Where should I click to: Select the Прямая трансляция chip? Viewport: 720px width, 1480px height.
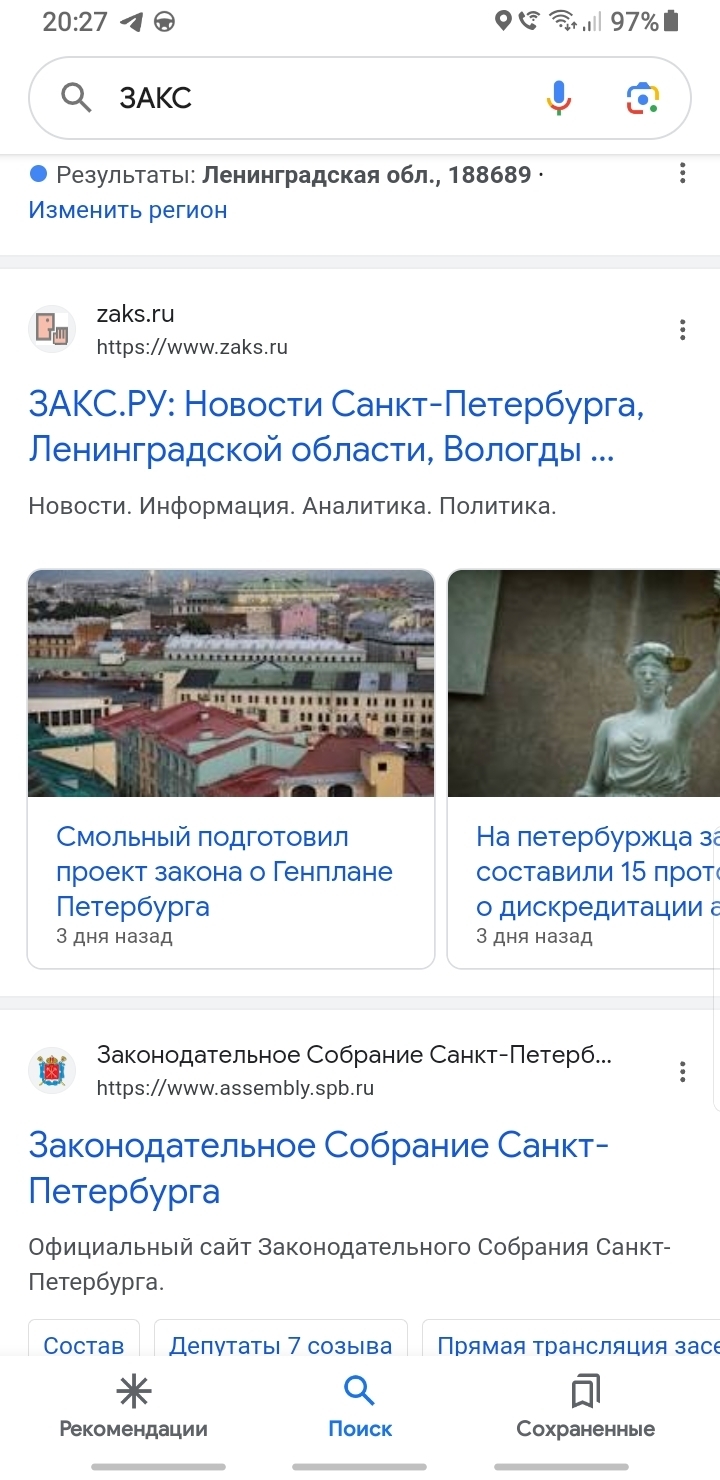tap(575, 1344)
